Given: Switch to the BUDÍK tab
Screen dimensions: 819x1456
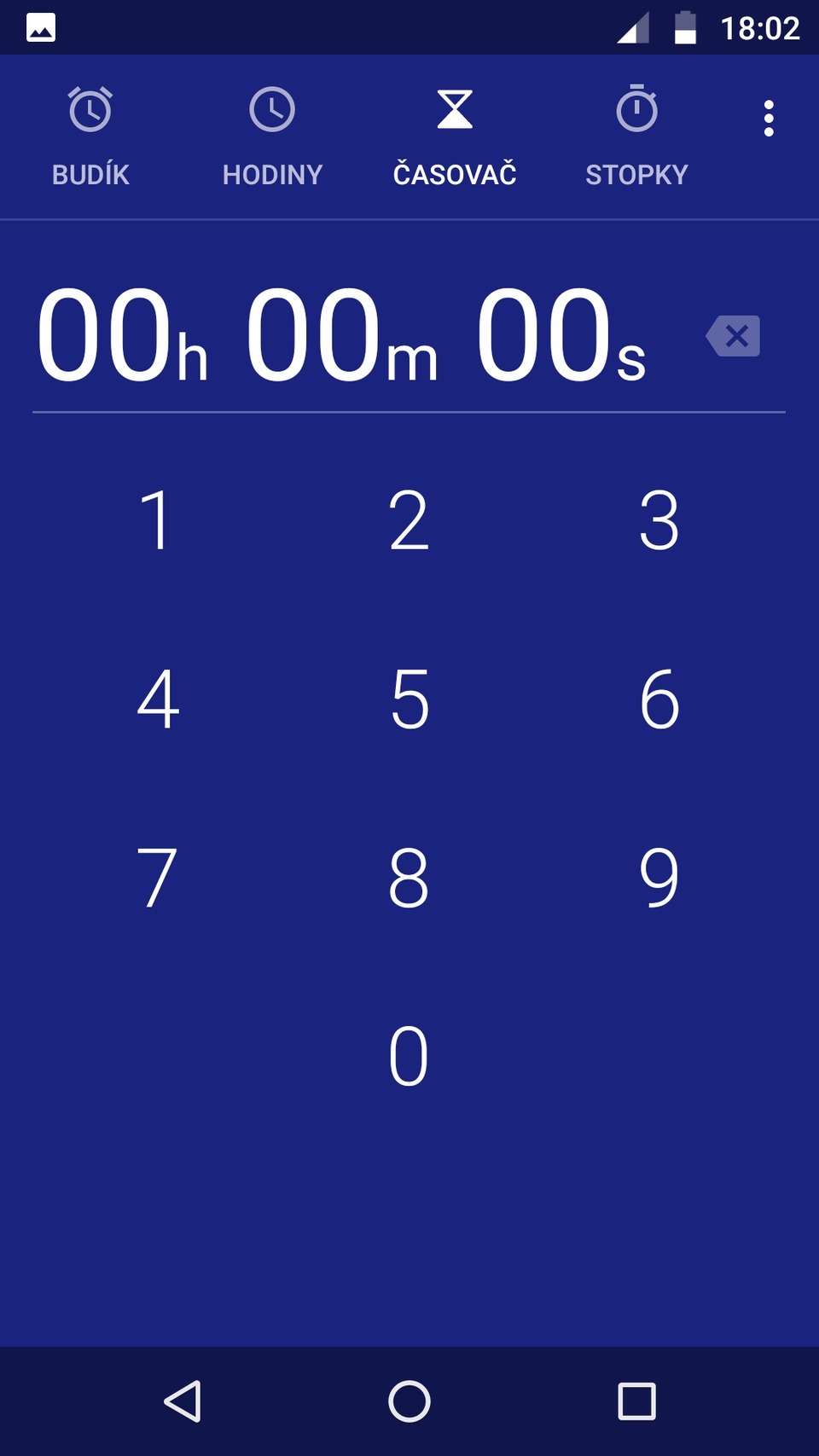Looking at the screenshot, I should (x=90, y=175).
